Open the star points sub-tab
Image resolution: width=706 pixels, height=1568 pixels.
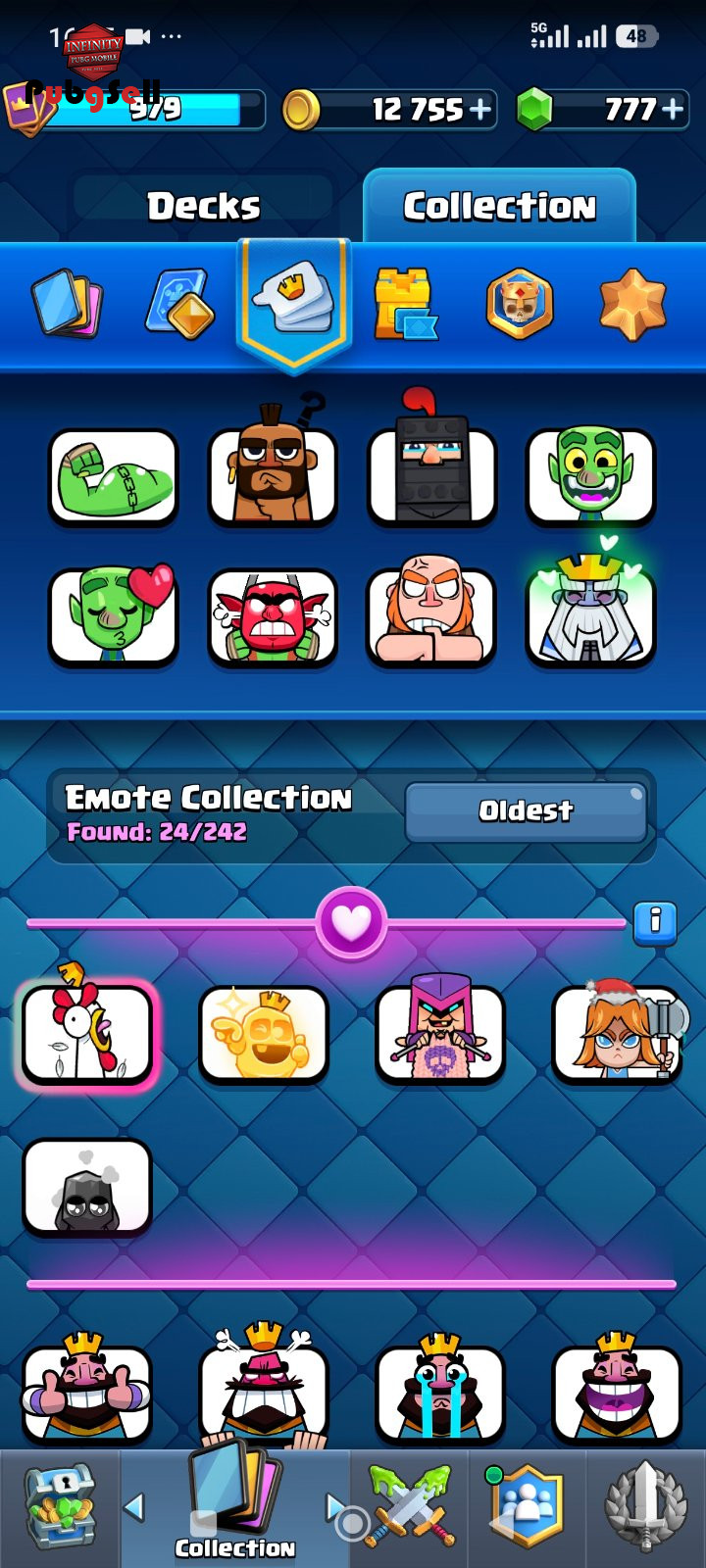632,304
